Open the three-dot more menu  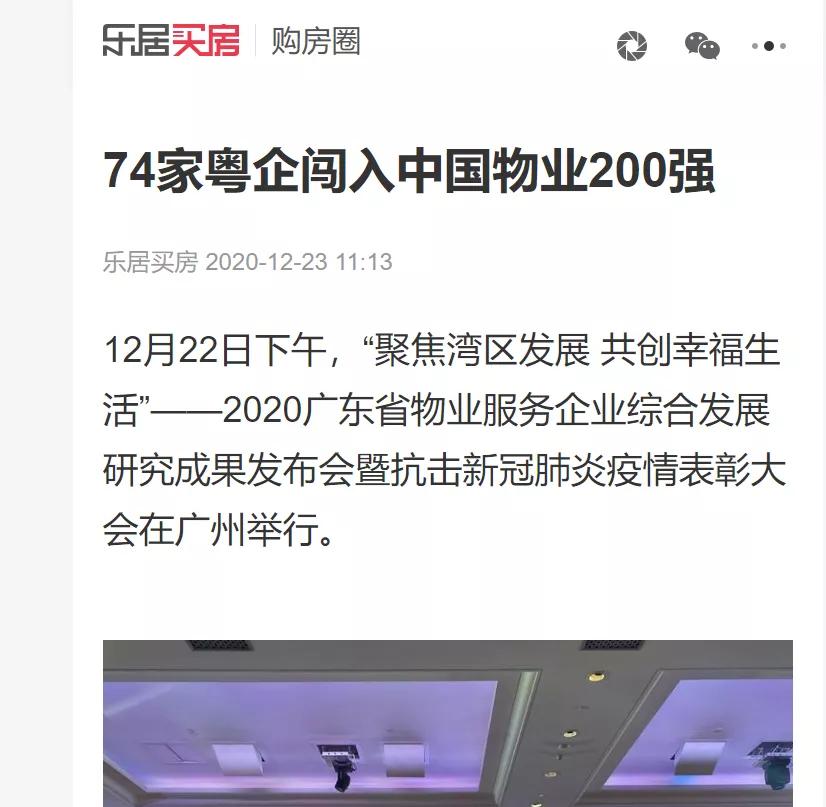tap(768, 45)
